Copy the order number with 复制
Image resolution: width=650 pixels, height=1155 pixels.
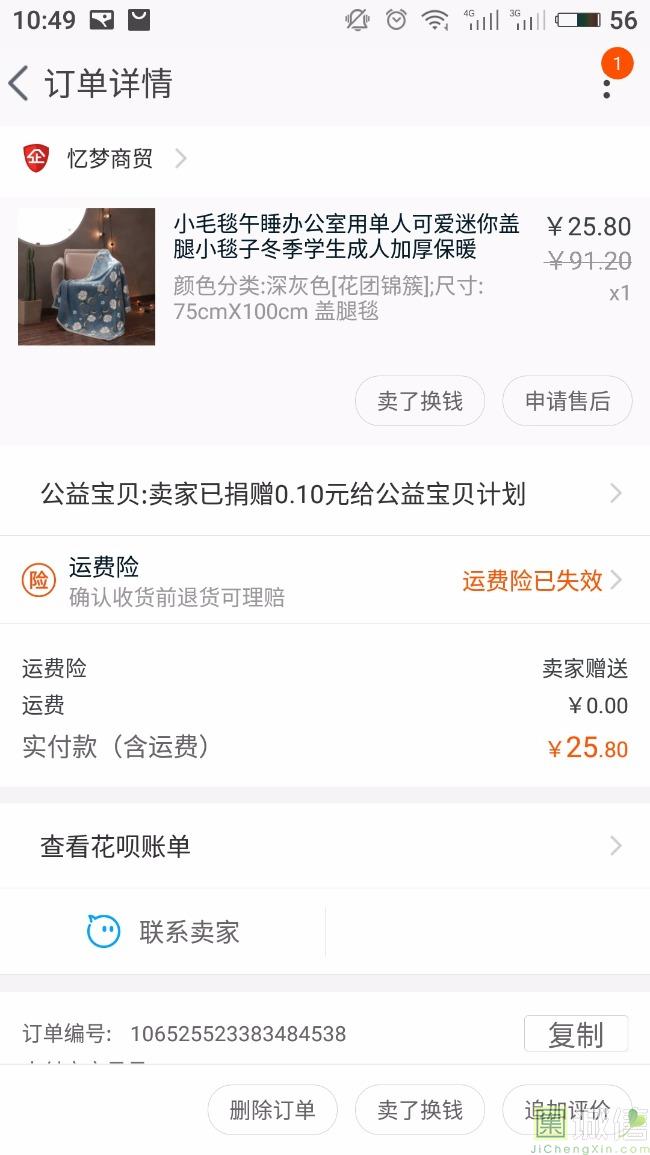(575, 1034)
